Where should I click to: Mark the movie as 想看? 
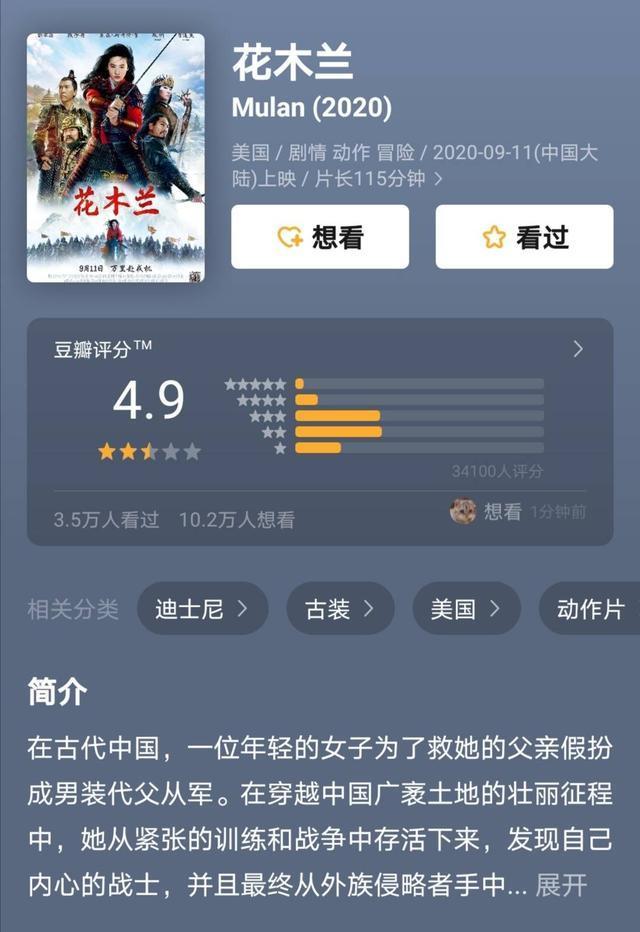tap(320, 237)
